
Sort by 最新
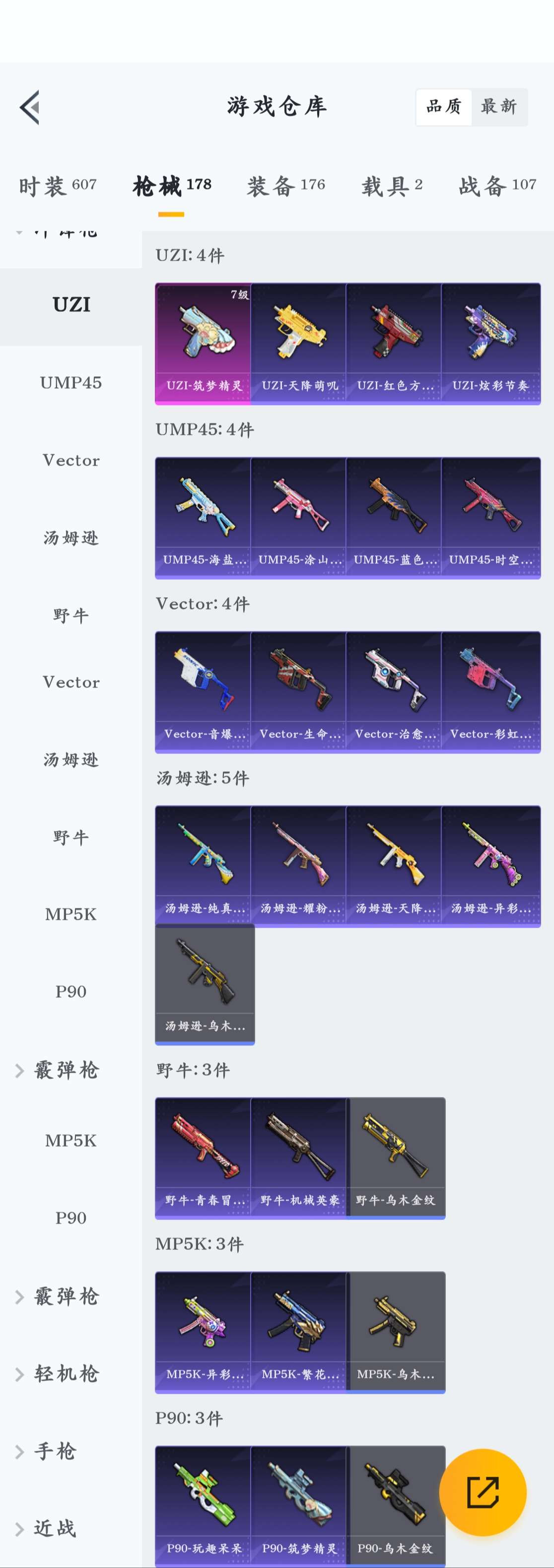point(498,107)
